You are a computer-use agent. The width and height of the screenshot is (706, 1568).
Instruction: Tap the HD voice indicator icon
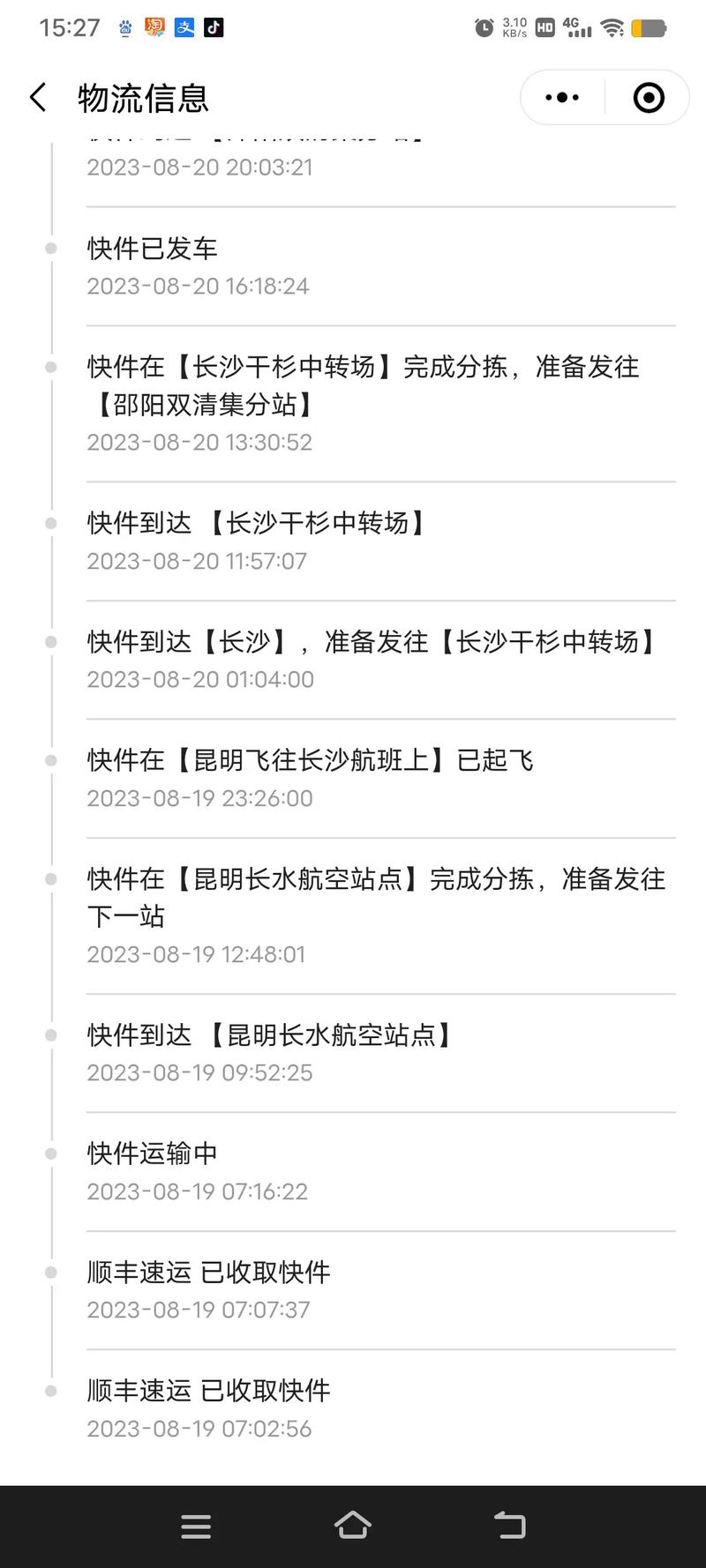pos(545,27)
